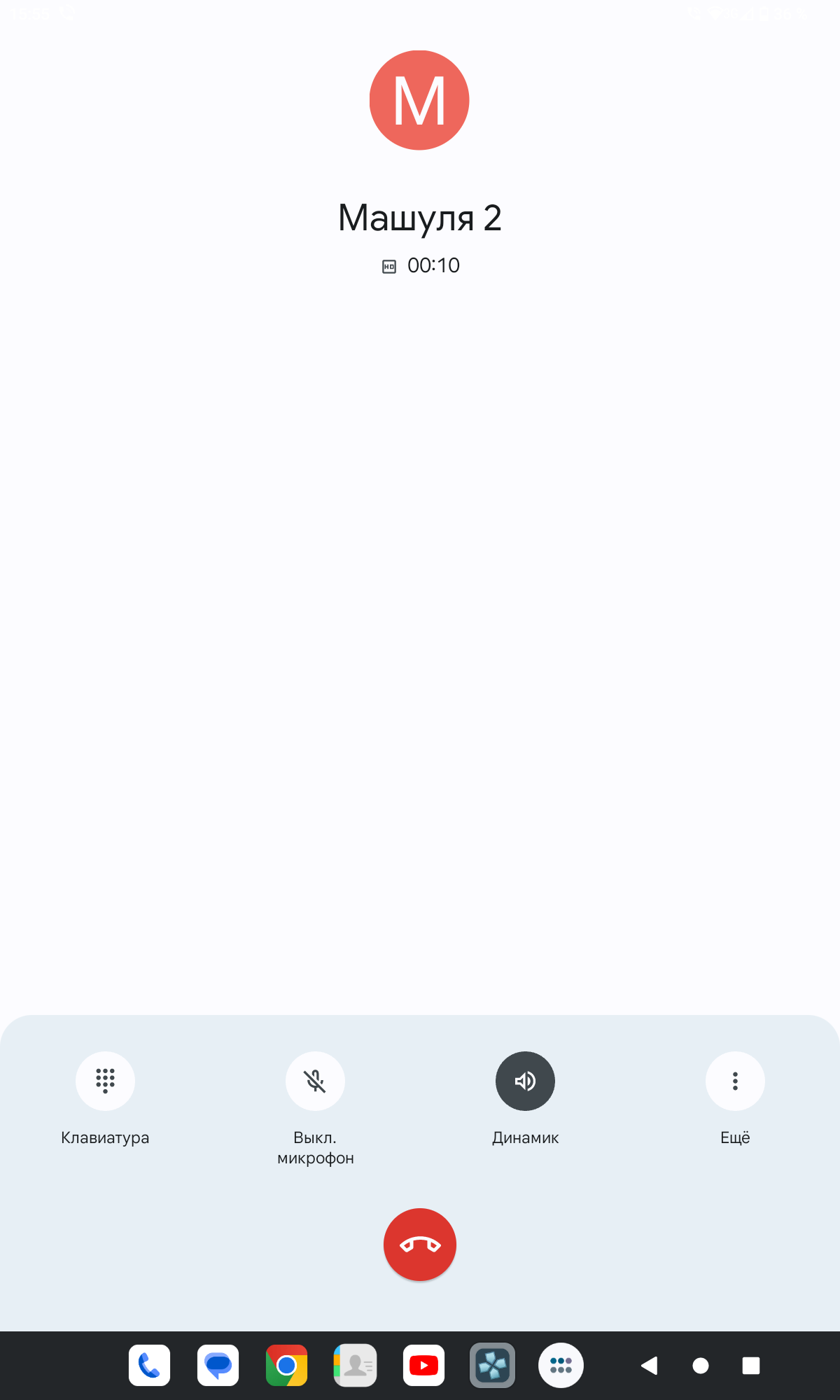Open the Messages app in taskbar
This screenshot has width=840, height=1400.
pos(218,1365)
